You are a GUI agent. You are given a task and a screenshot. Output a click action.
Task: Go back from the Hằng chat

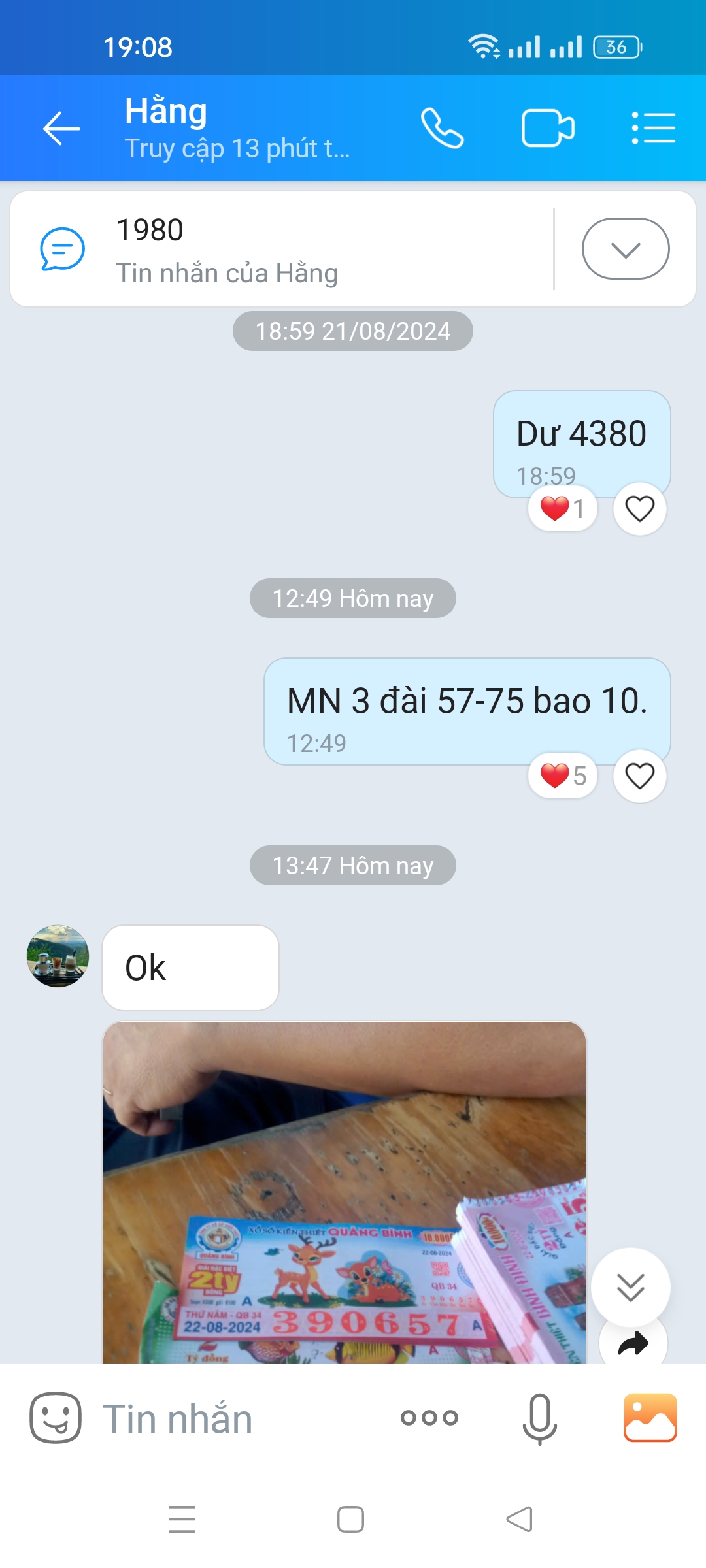pos(61,128)
